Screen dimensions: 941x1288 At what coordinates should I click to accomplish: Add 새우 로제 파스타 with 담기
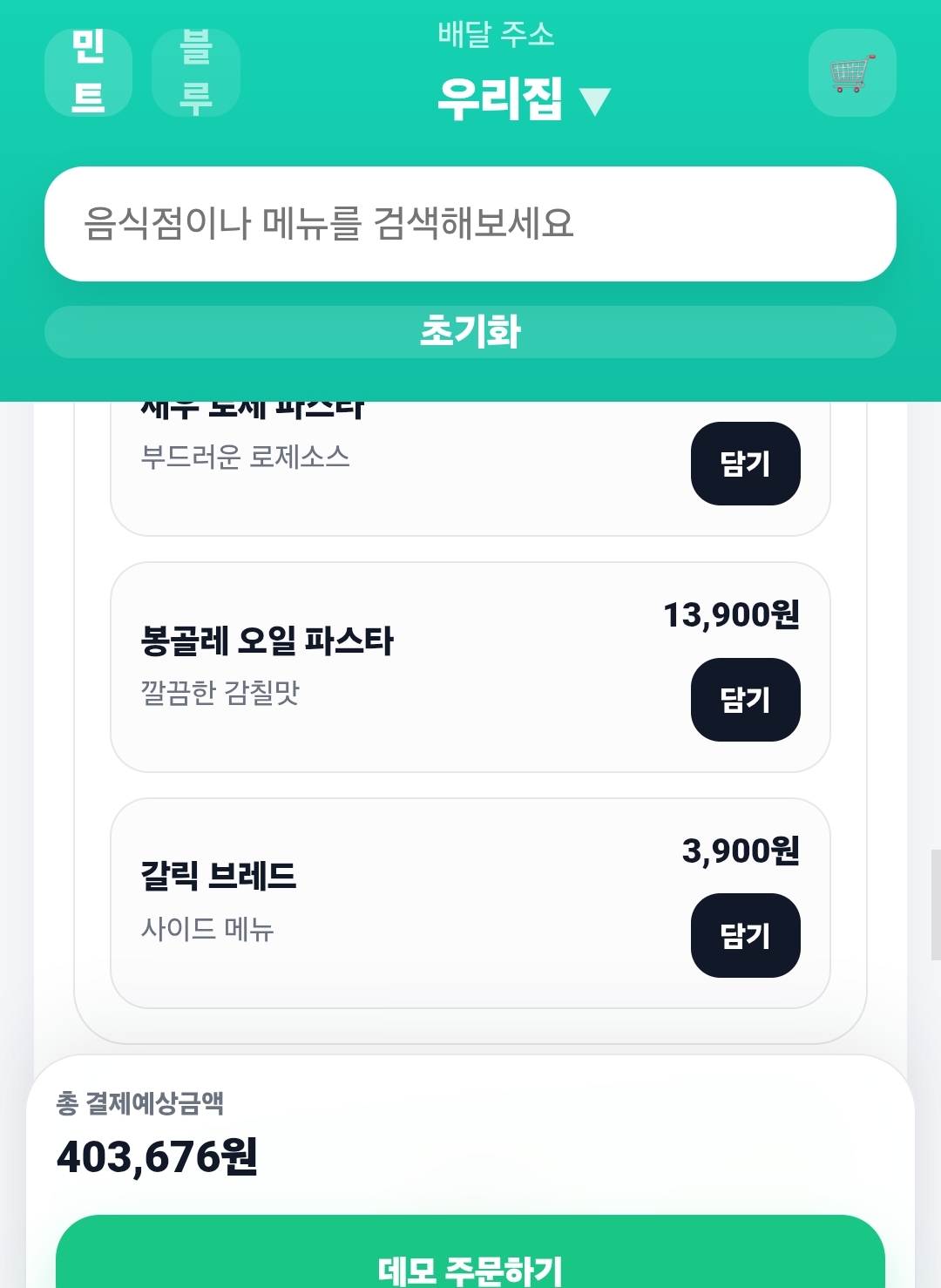tap(745, 464)
